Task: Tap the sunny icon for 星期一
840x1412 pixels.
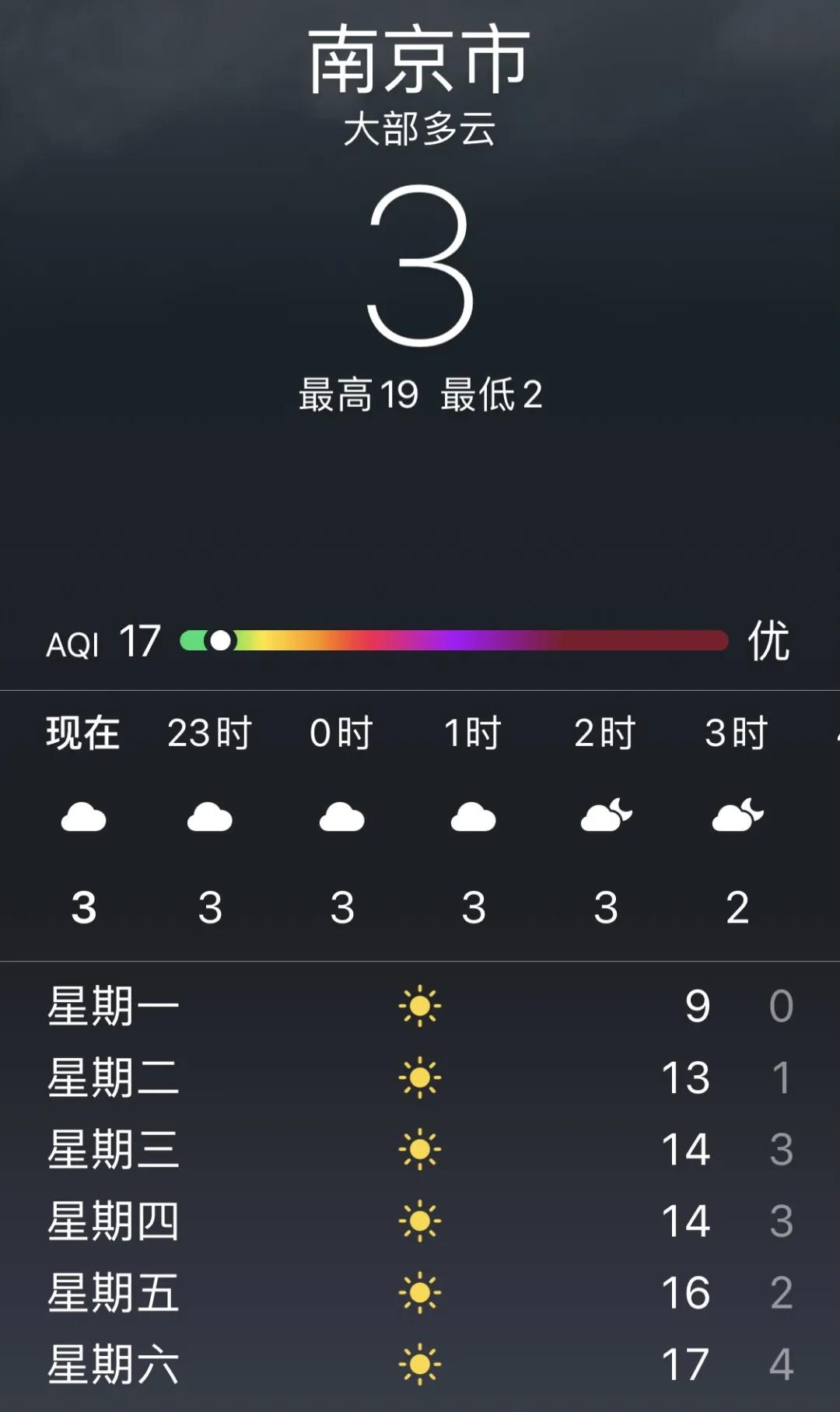Action: tap(420, 1005)
